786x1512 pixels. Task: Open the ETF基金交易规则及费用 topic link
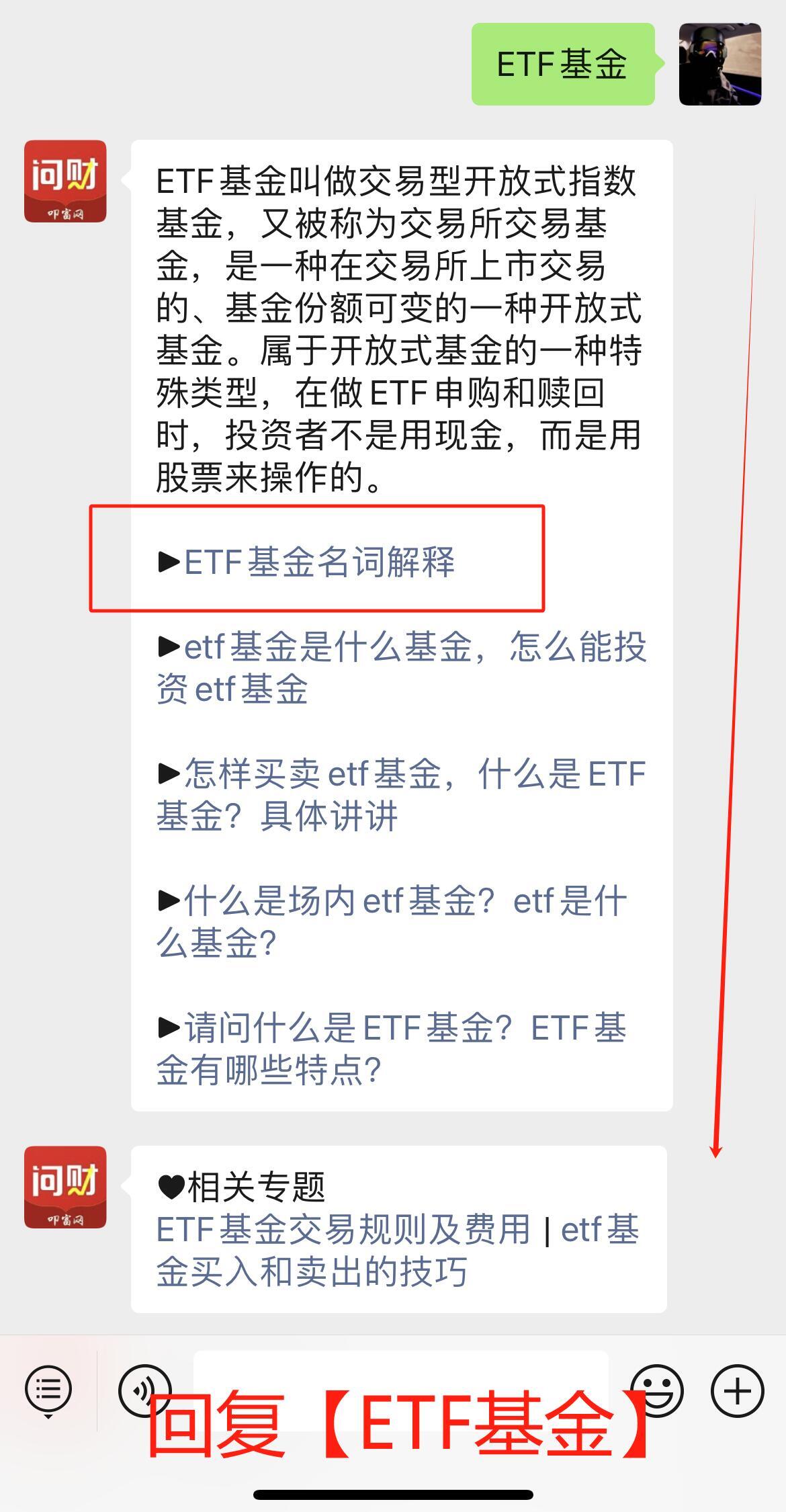click(x=343, y=1230)
